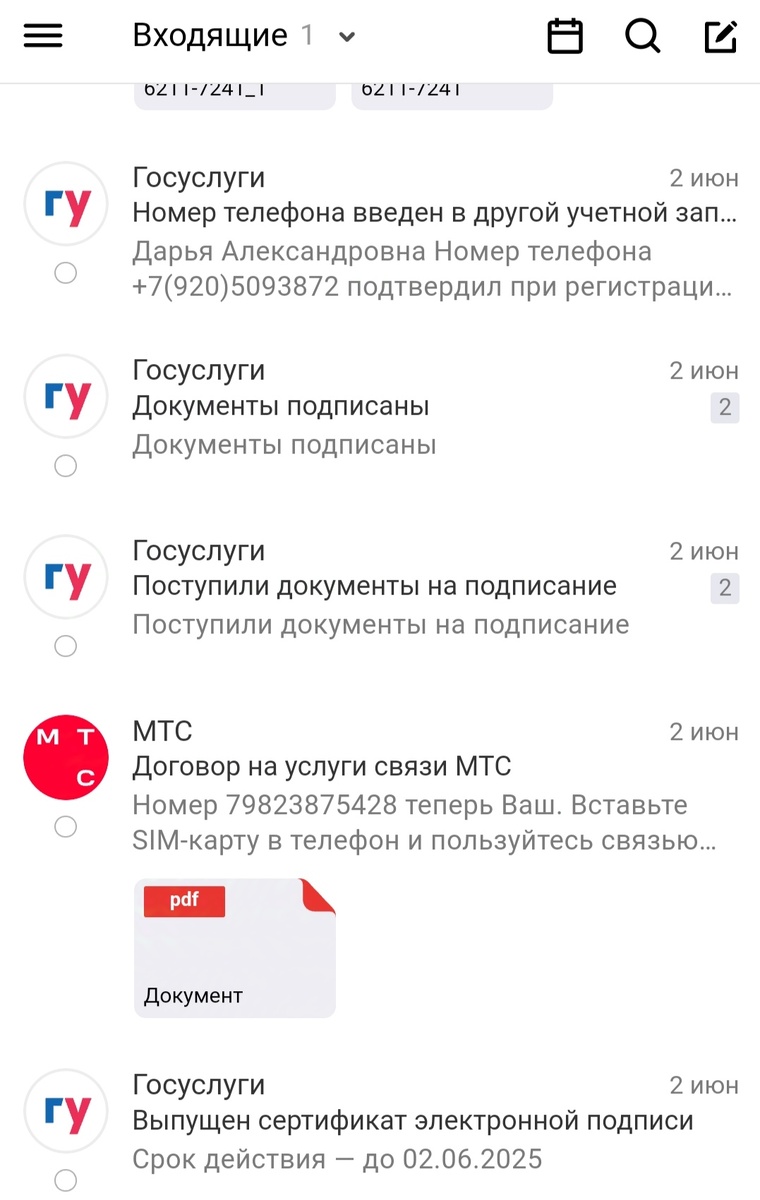
Task: Tap the МТС sender avatar
Action: tap(65, 757)
